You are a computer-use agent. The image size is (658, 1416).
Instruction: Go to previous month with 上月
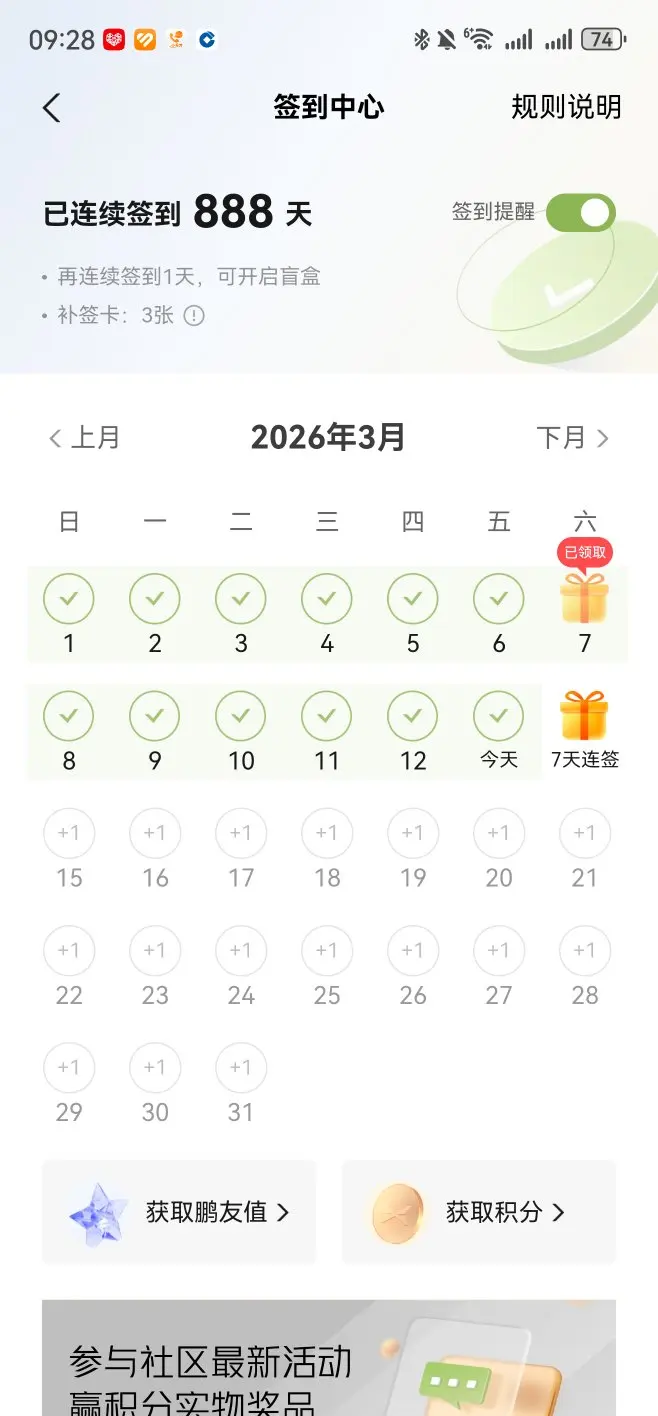click(84, 438)
